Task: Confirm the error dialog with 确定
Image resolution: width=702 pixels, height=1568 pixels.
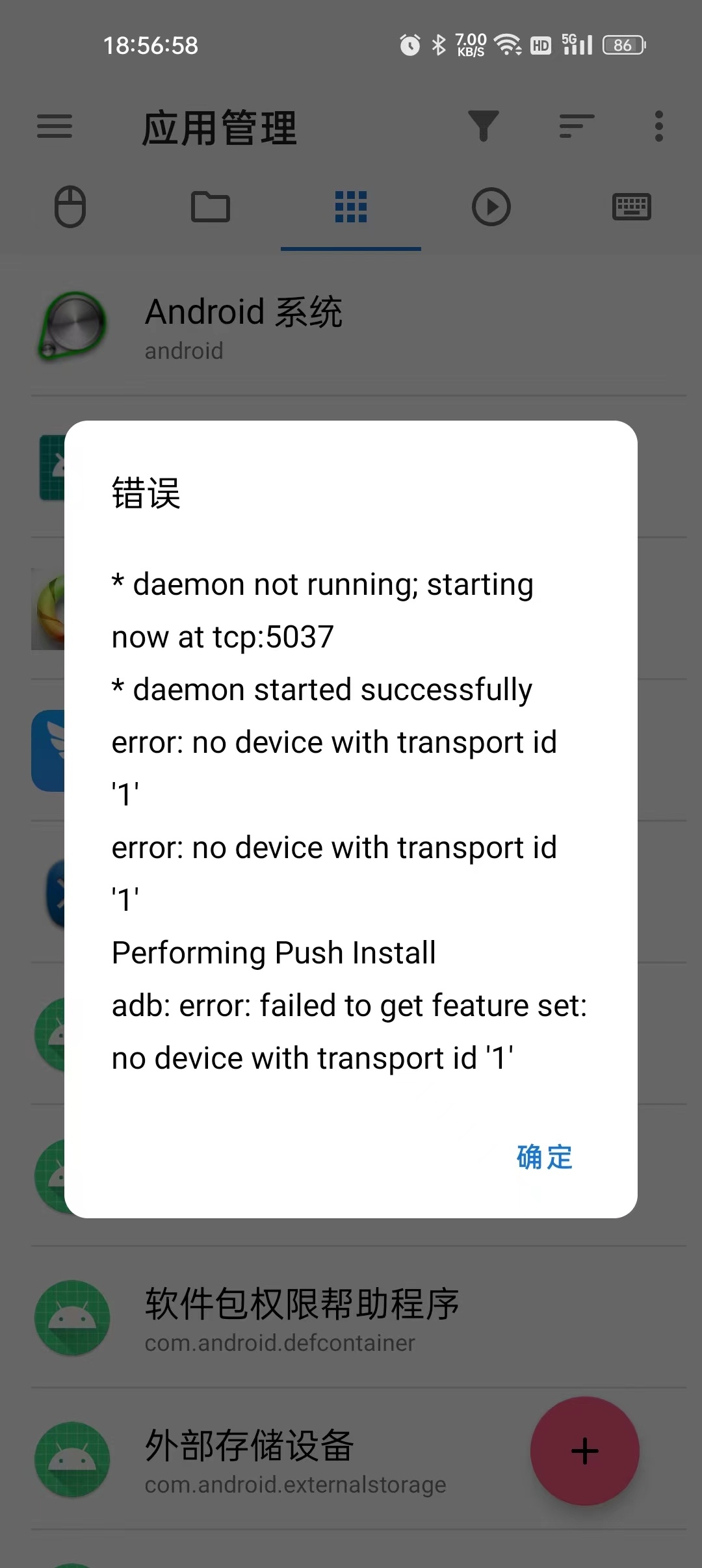Action: pos(544,1157)
